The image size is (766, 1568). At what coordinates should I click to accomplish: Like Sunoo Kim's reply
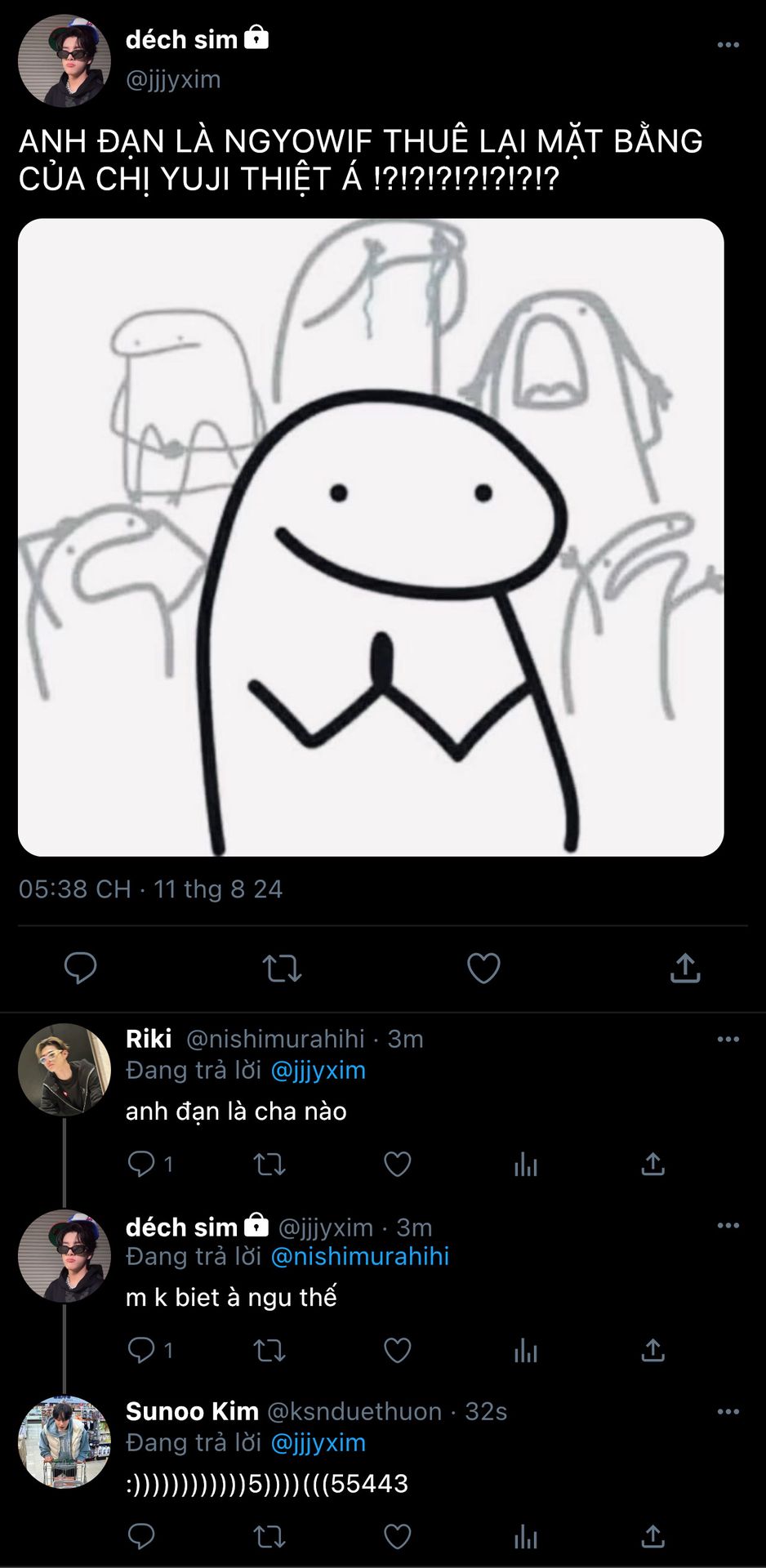click(x=398, y=1536)
